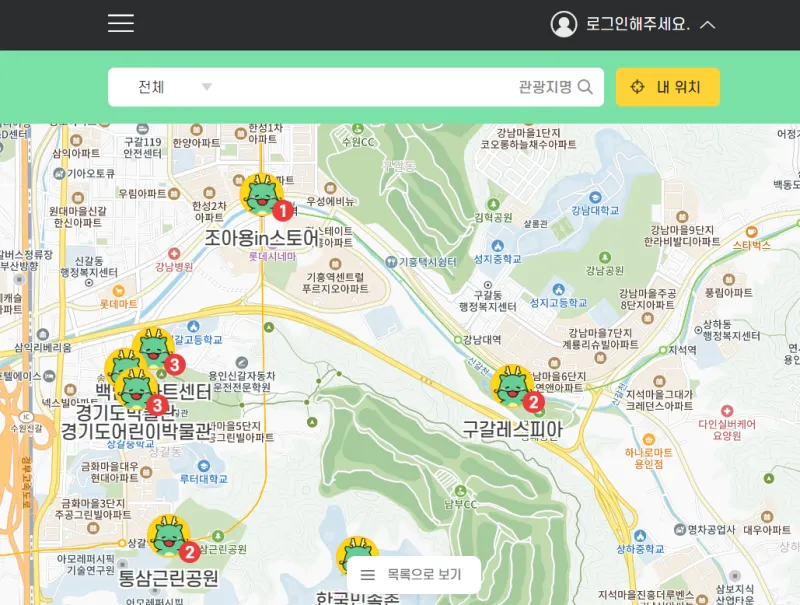Expand the 전체 category dropdown

[x=176, y=87]
